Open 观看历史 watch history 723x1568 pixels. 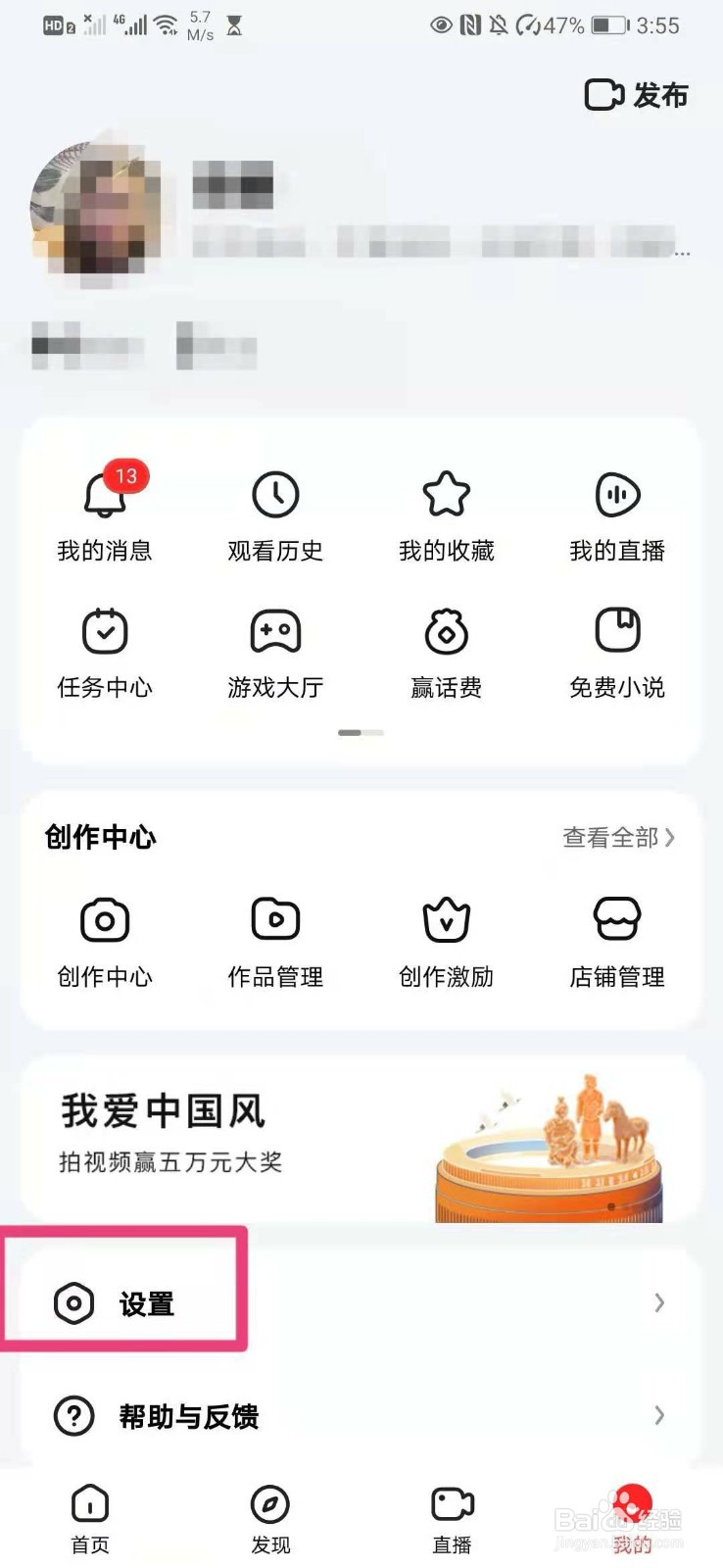275,513
